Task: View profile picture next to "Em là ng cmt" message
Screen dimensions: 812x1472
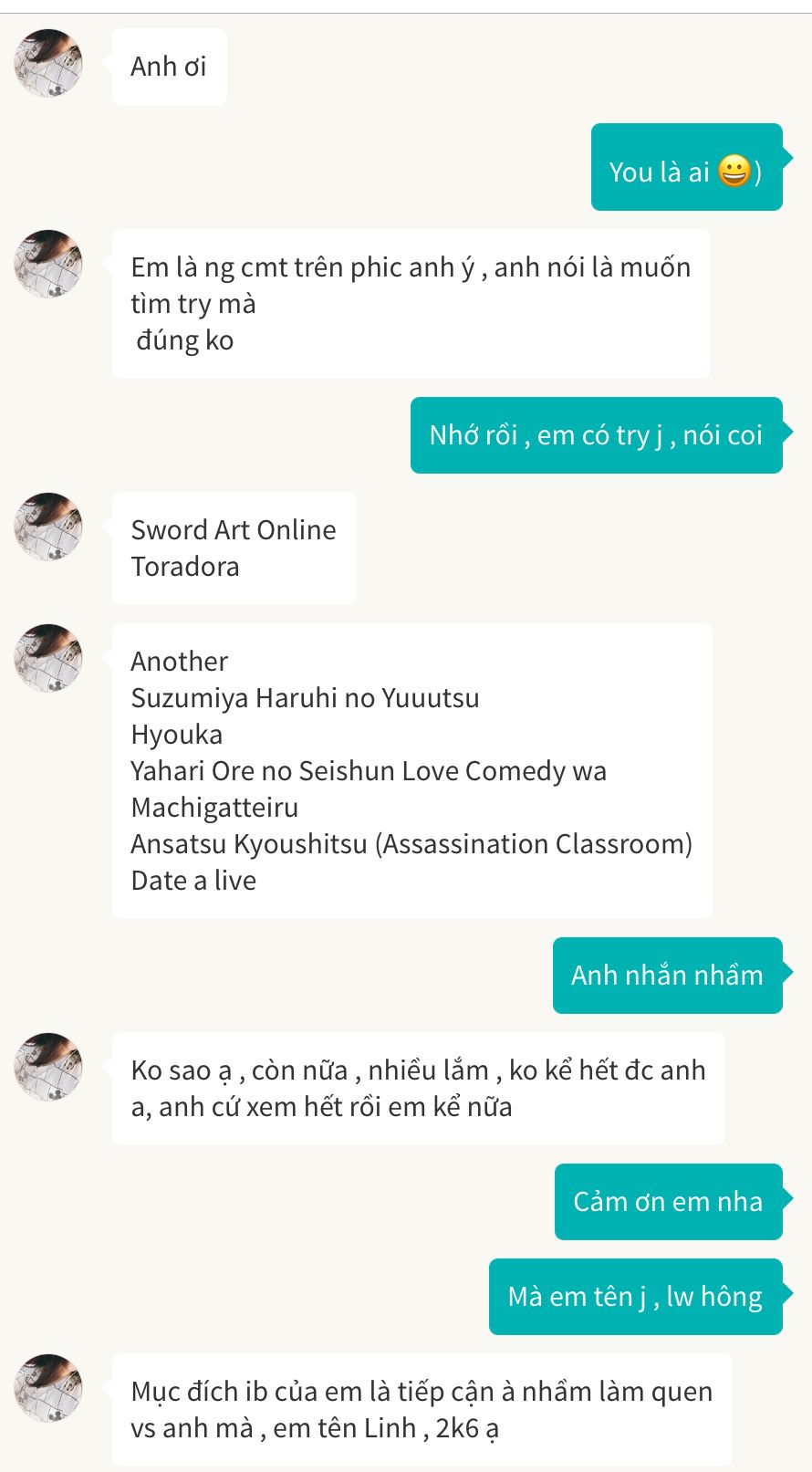Action: tap(48, 264)
